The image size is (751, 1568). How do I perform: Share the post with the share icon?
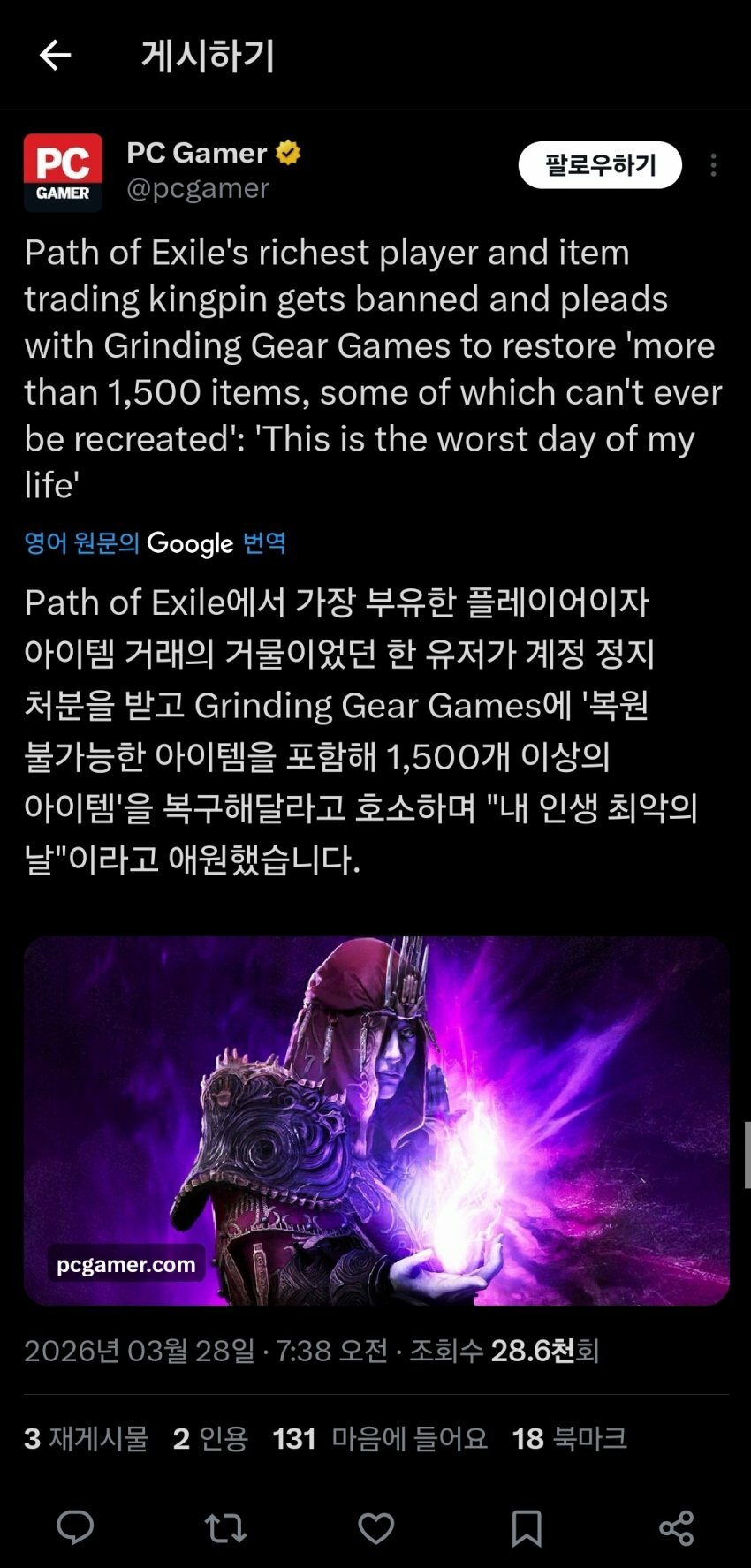[677, 1527]
